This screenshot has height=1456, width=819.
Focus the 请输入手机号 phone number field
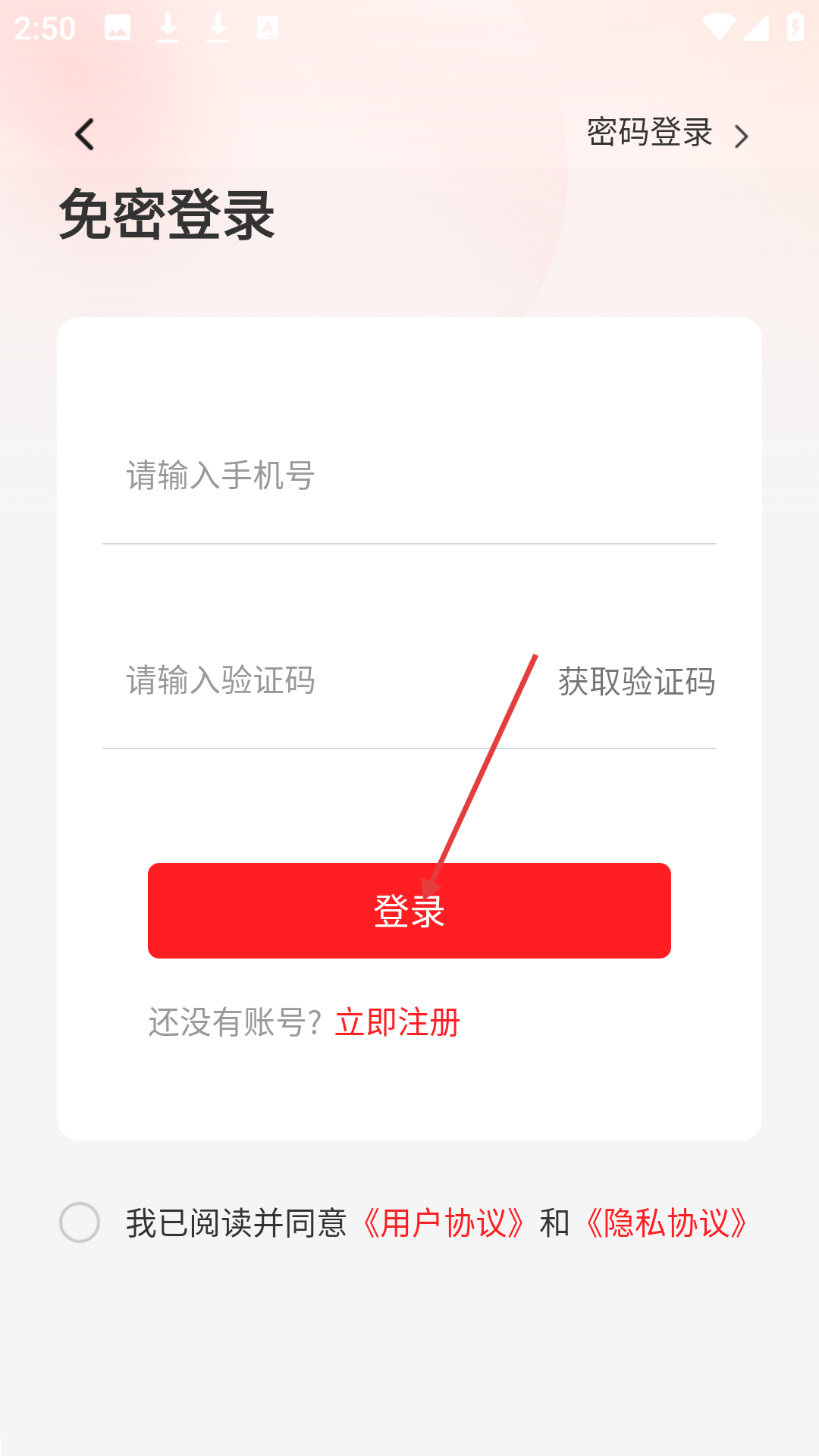(x=409, y=476)
